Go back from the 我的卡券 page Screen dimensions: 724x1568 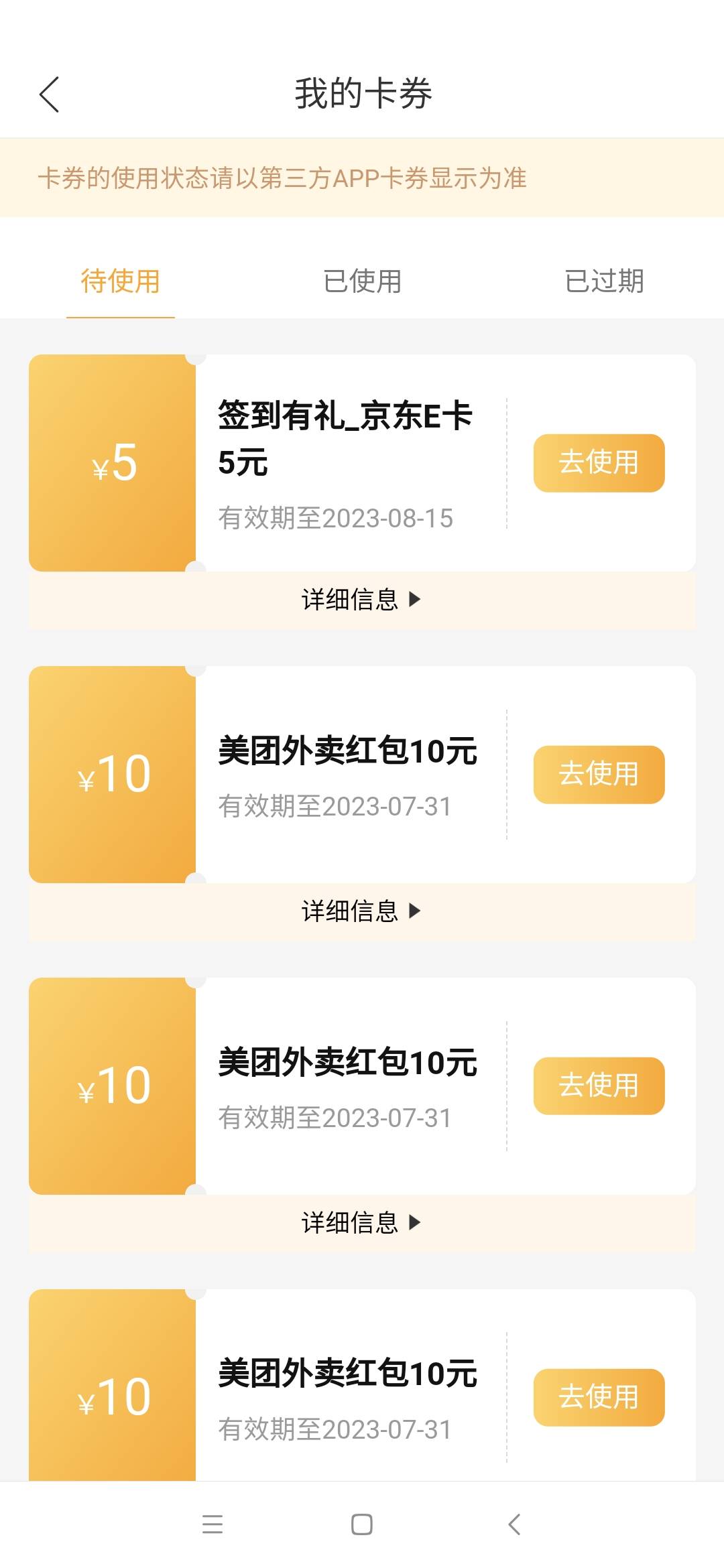pyautogui.click(x=50, y=94)
